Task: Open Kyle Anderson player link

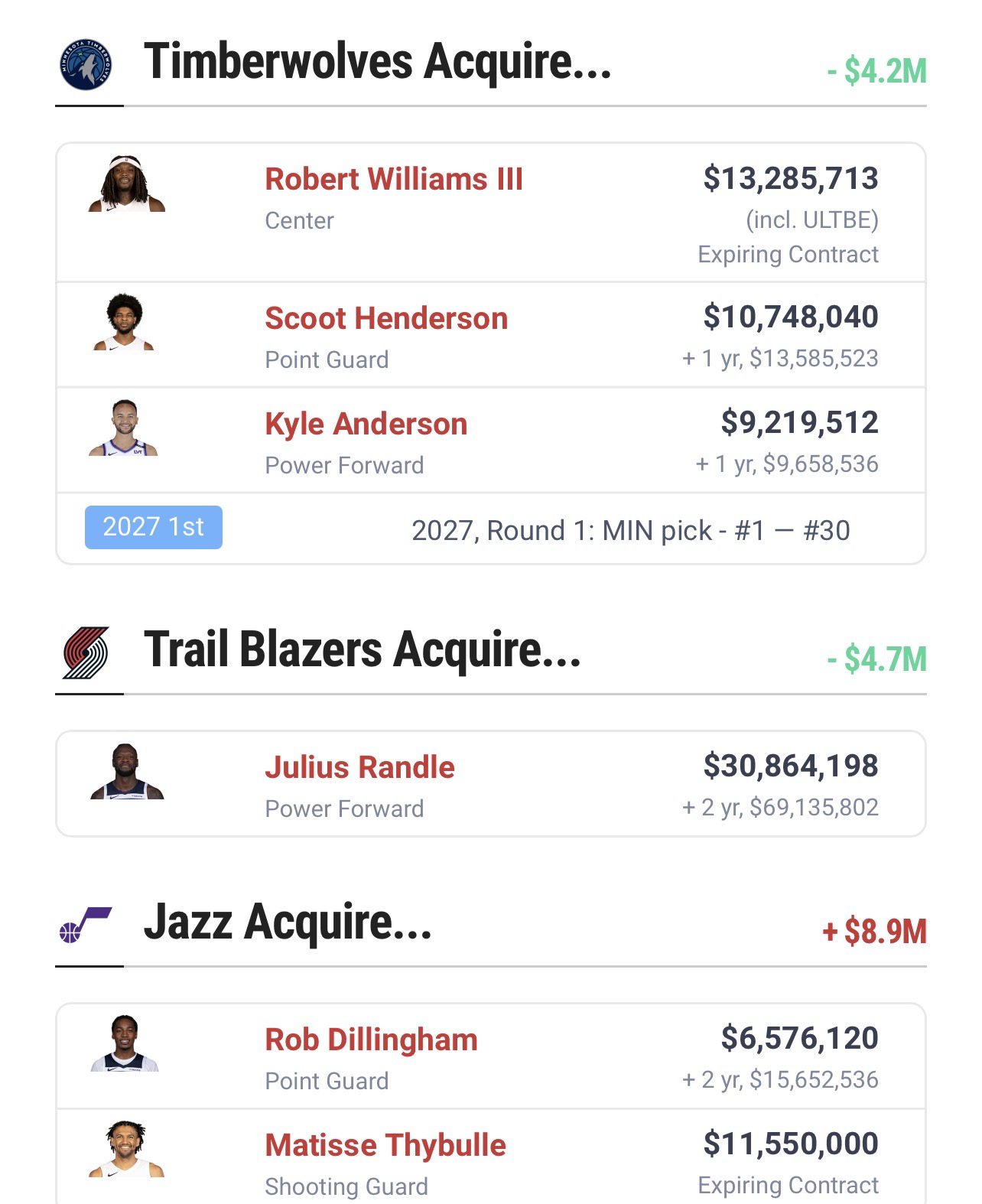Action: (366, 424)
